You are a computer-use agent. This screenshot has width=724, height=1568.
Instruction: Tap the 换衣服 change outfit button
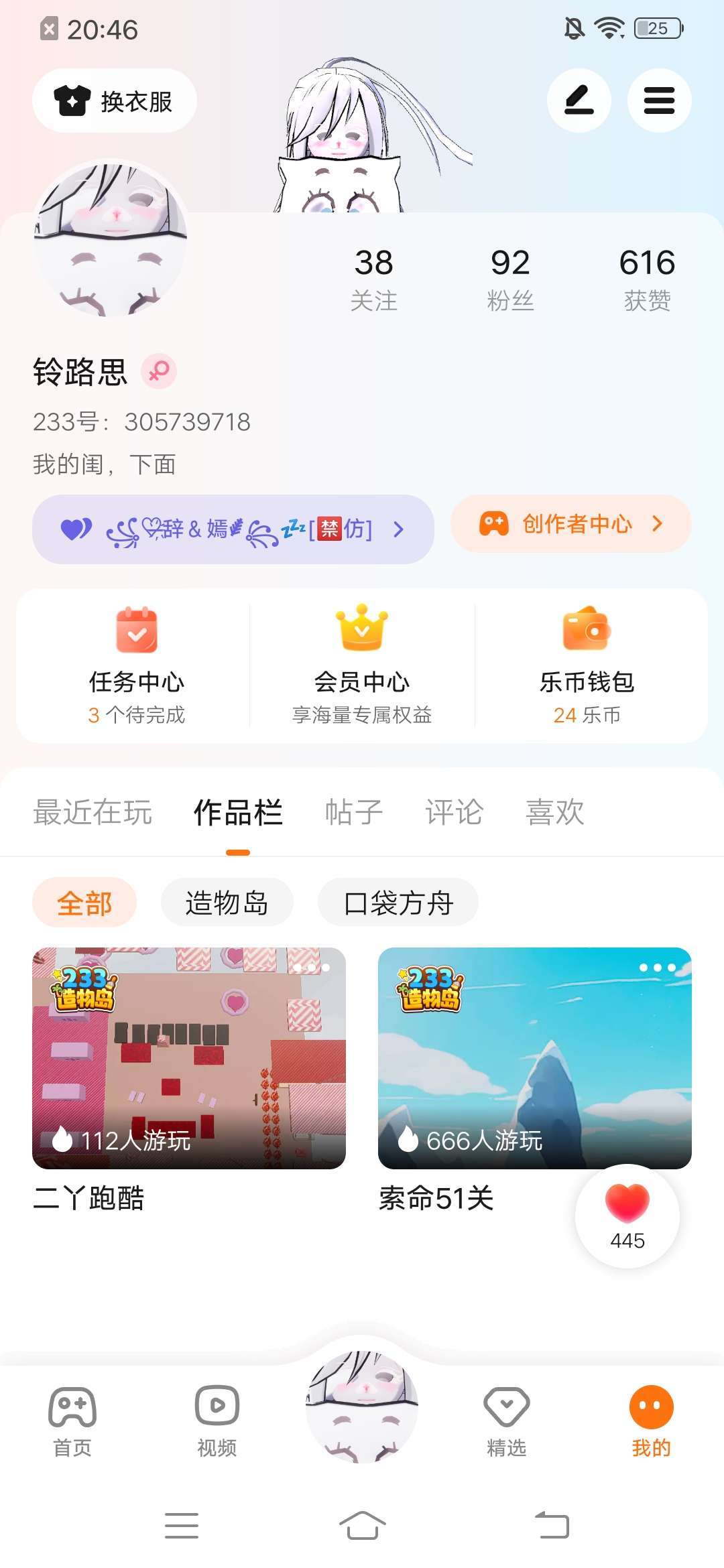pyautogui.click(x=115, y=101)
